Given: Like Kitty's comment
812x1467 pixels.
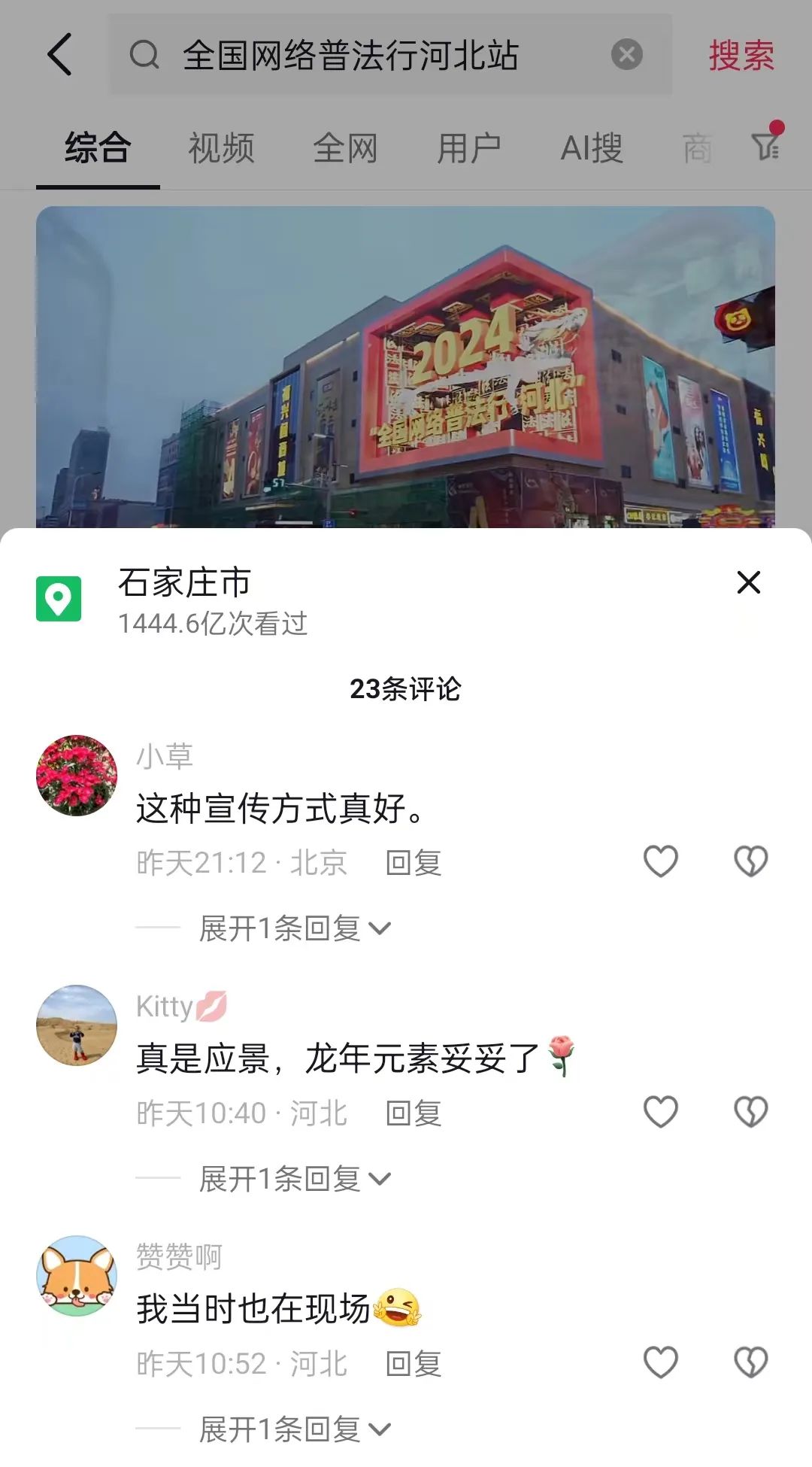Looking at the screenshot, I should pos(661,1112).
